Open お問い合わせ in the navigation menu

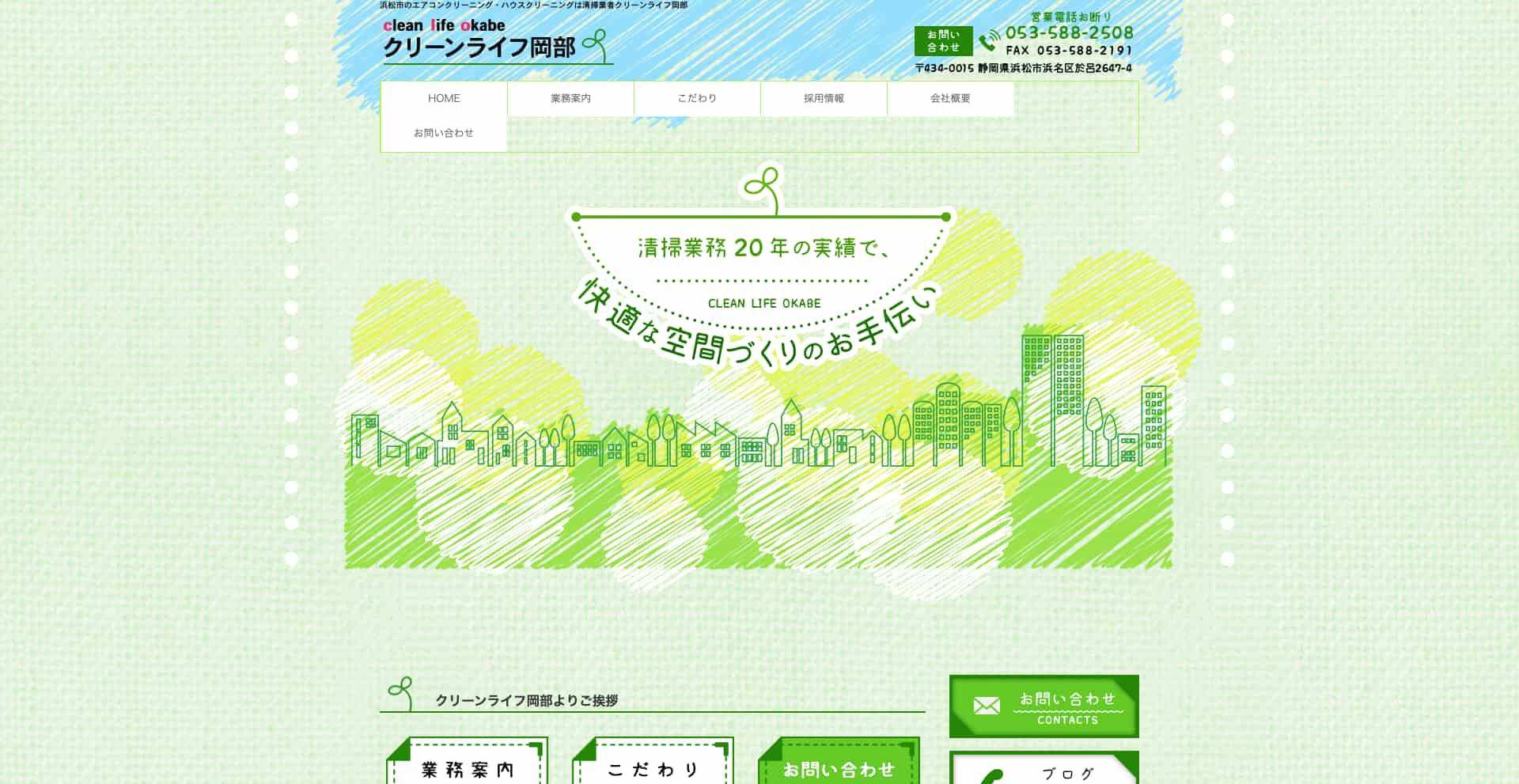pyautogui.click(x=444, y=133)
